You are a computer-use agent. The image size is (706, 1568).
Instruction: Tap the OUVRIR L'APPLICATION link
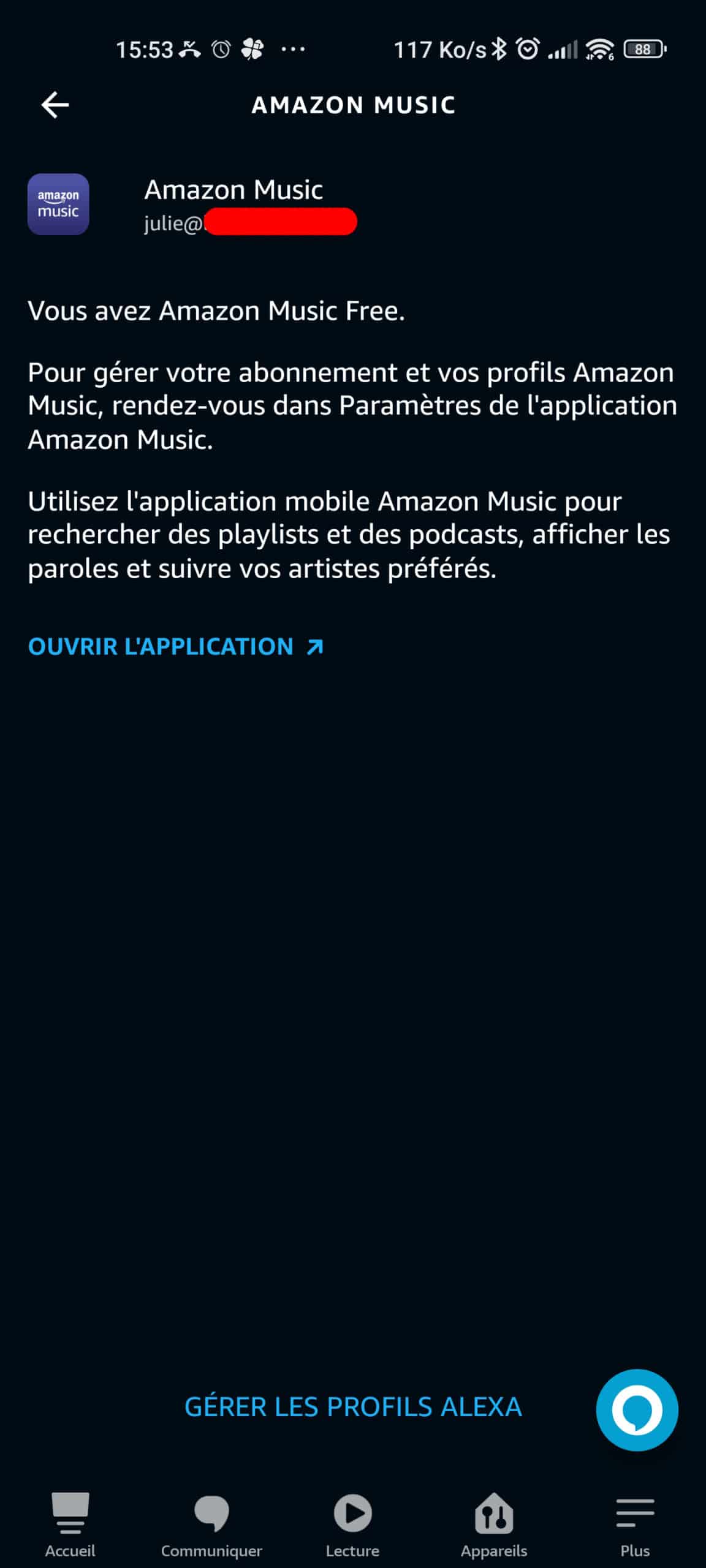[176, 647]
